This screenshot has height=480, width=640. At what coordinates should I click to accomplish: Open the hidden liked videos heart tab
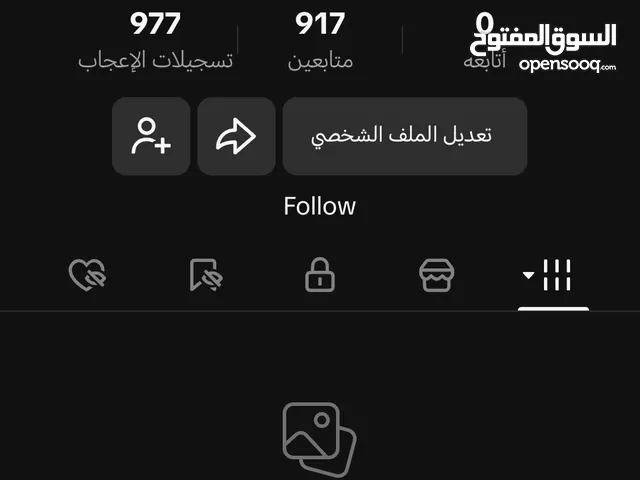pyautogui.click(x=86, y=275)
